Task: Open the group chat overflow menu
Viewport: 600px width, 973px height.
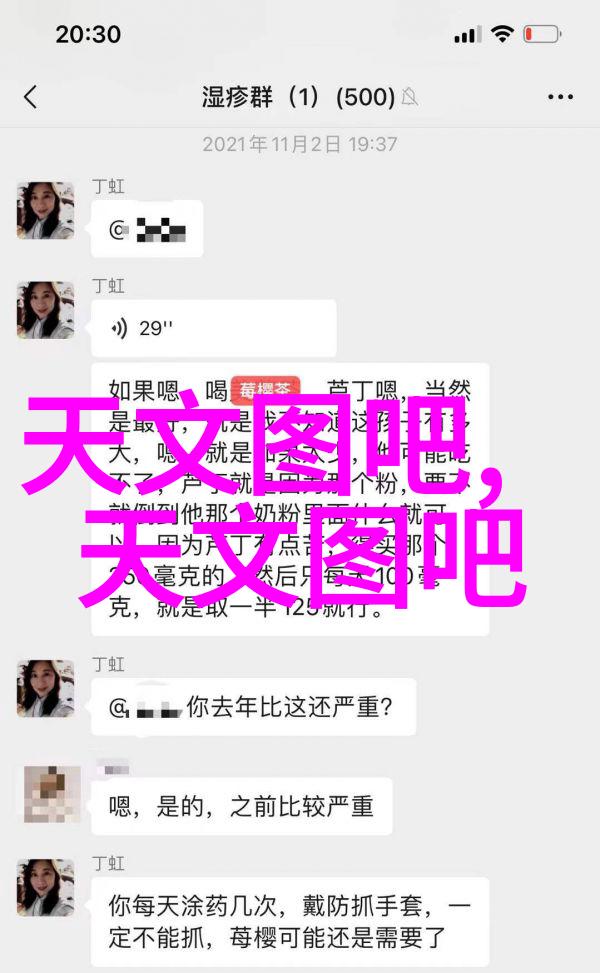Action: pyautogui.click(x=560, y=97)
